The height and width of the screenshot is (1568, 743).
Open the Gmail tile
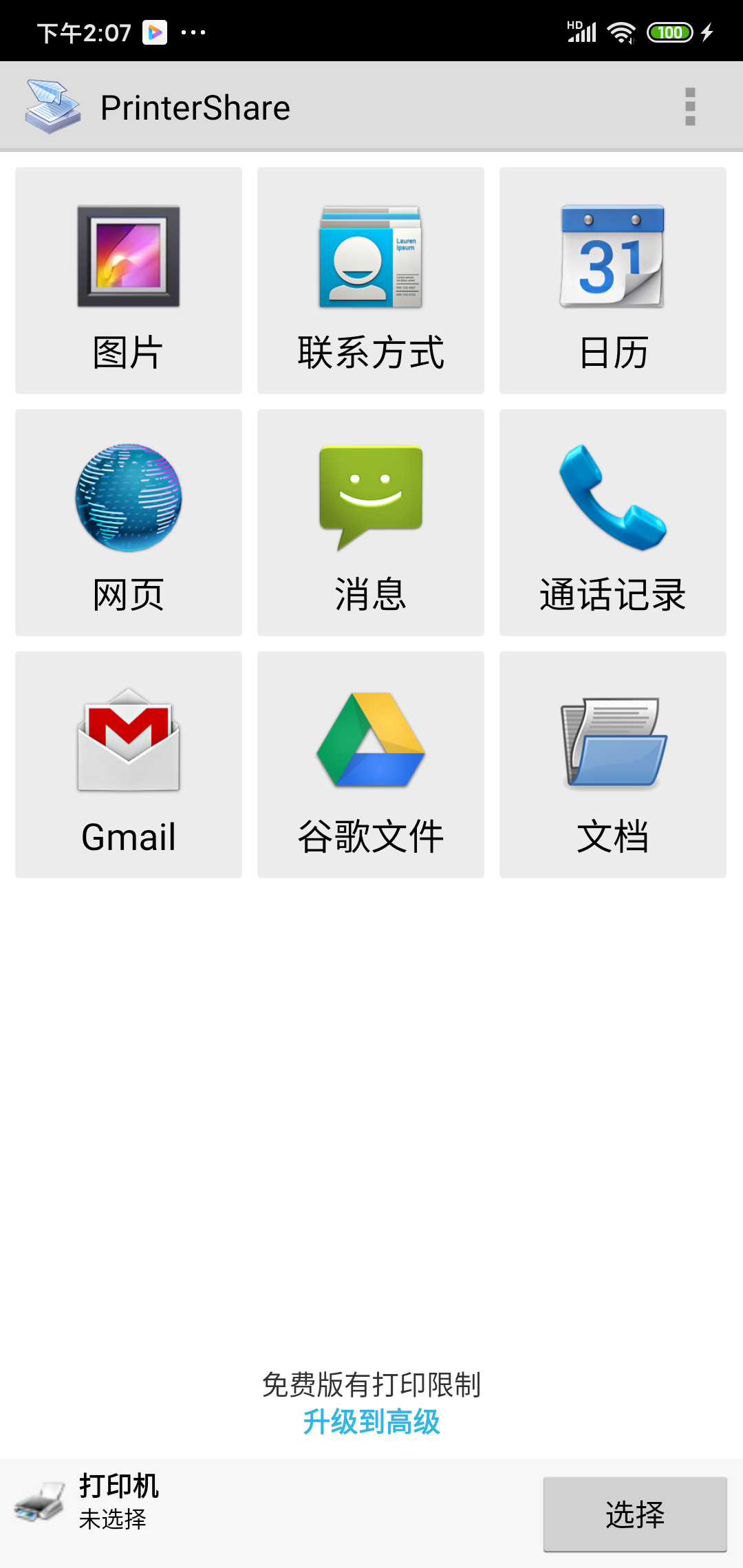(x=129, y=765)
